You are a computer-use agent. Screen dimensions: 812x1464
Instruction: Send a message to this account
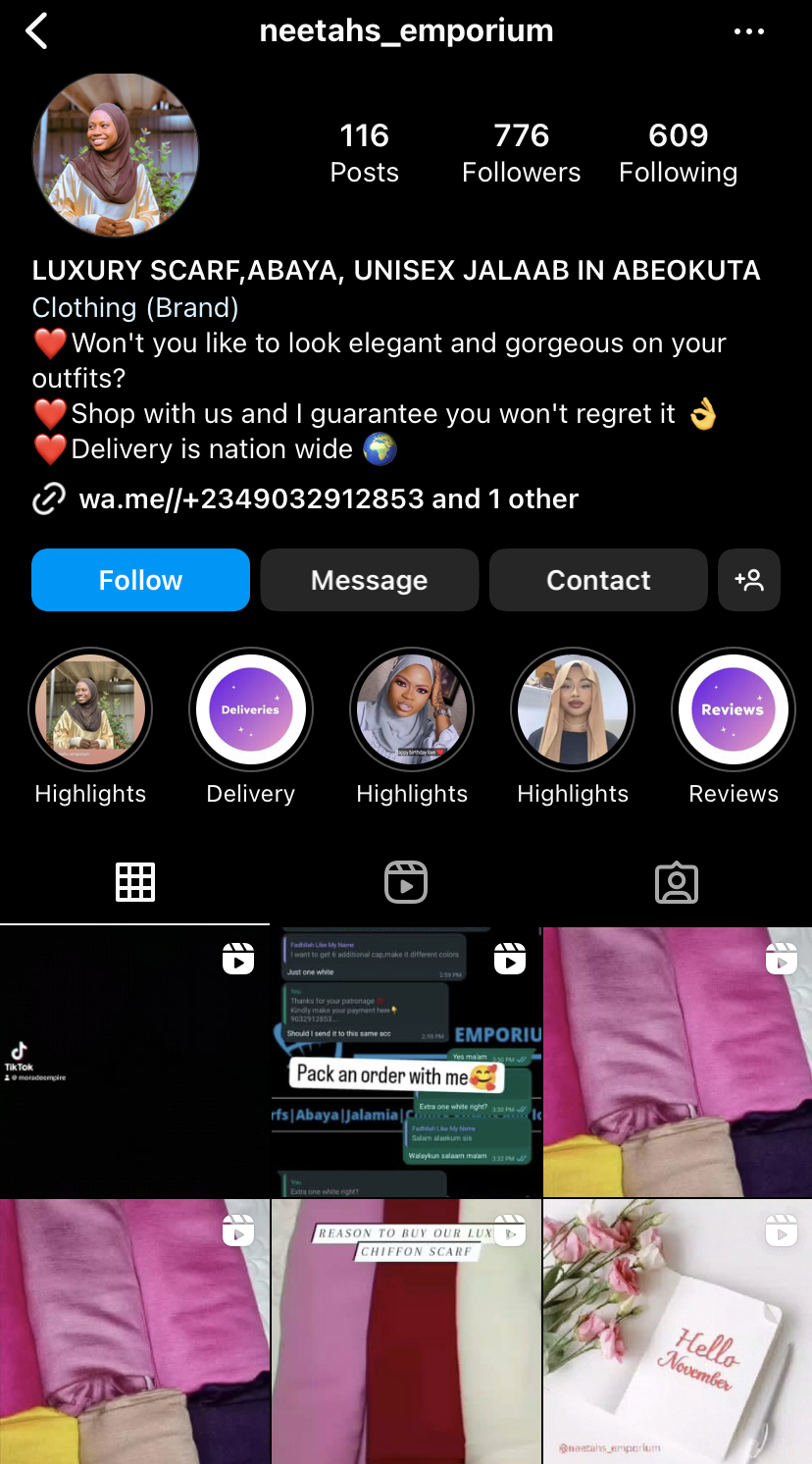(369, 580)
